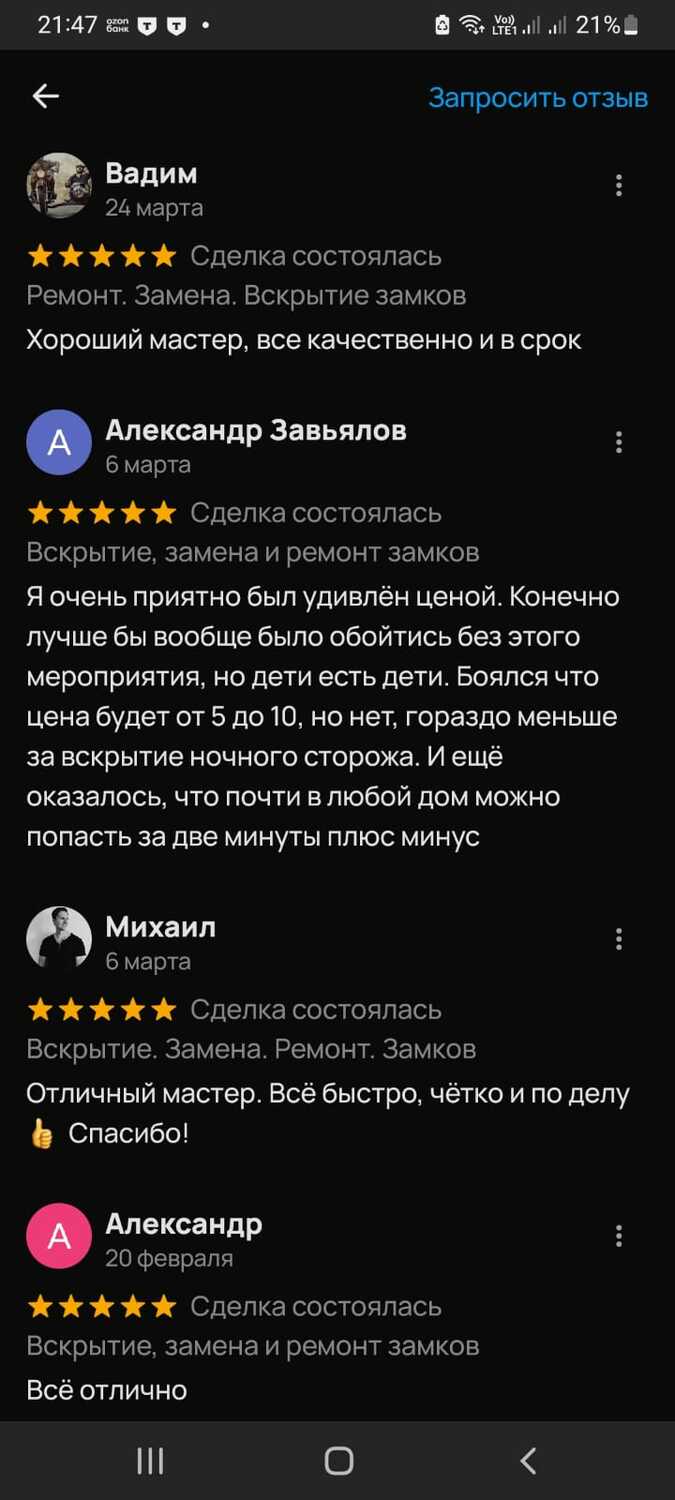Open the three-dot menu on Александр's 20 февраля review
Image resolution: width=675 pixels, height=1500 pixels.
(619, 1236)
